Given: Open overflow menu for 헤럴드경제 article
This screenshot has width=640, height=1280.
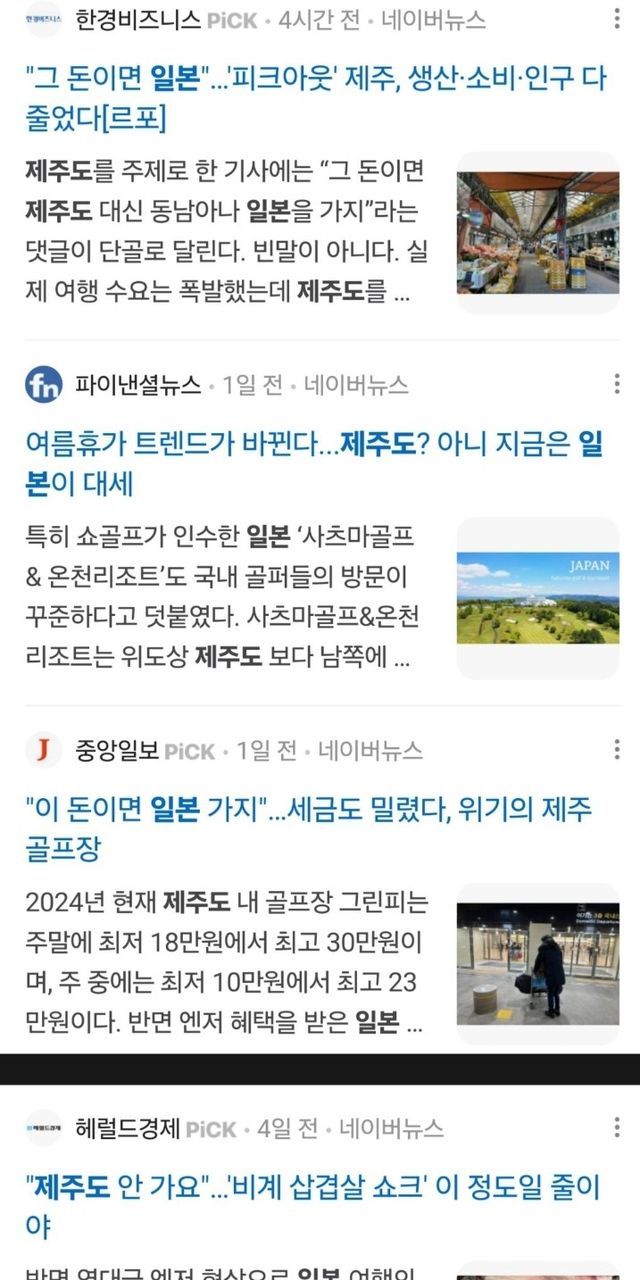Looking at the screenshot, I should click(617, 1129).
